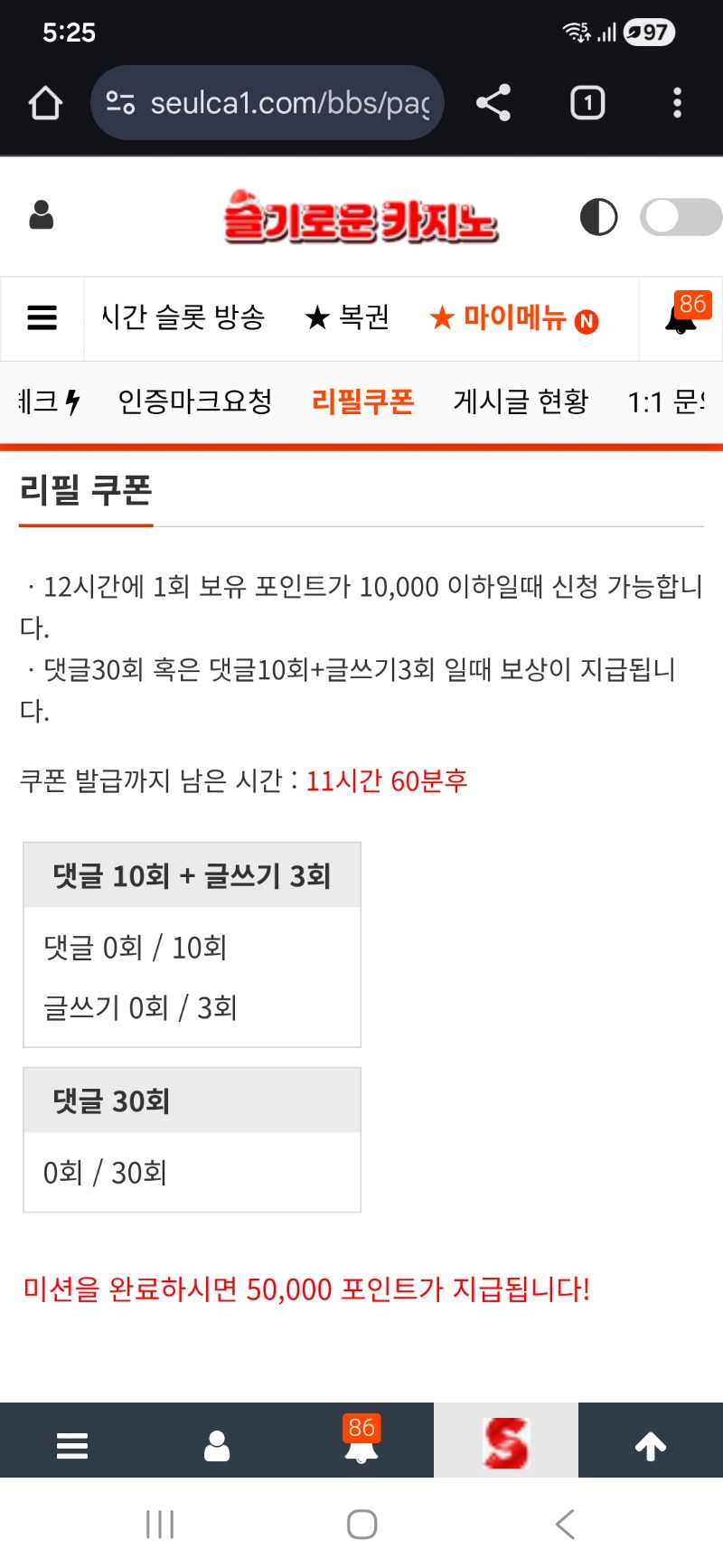Jump to top with the up arrow
723x1568 pixels.
[651, 1445]
